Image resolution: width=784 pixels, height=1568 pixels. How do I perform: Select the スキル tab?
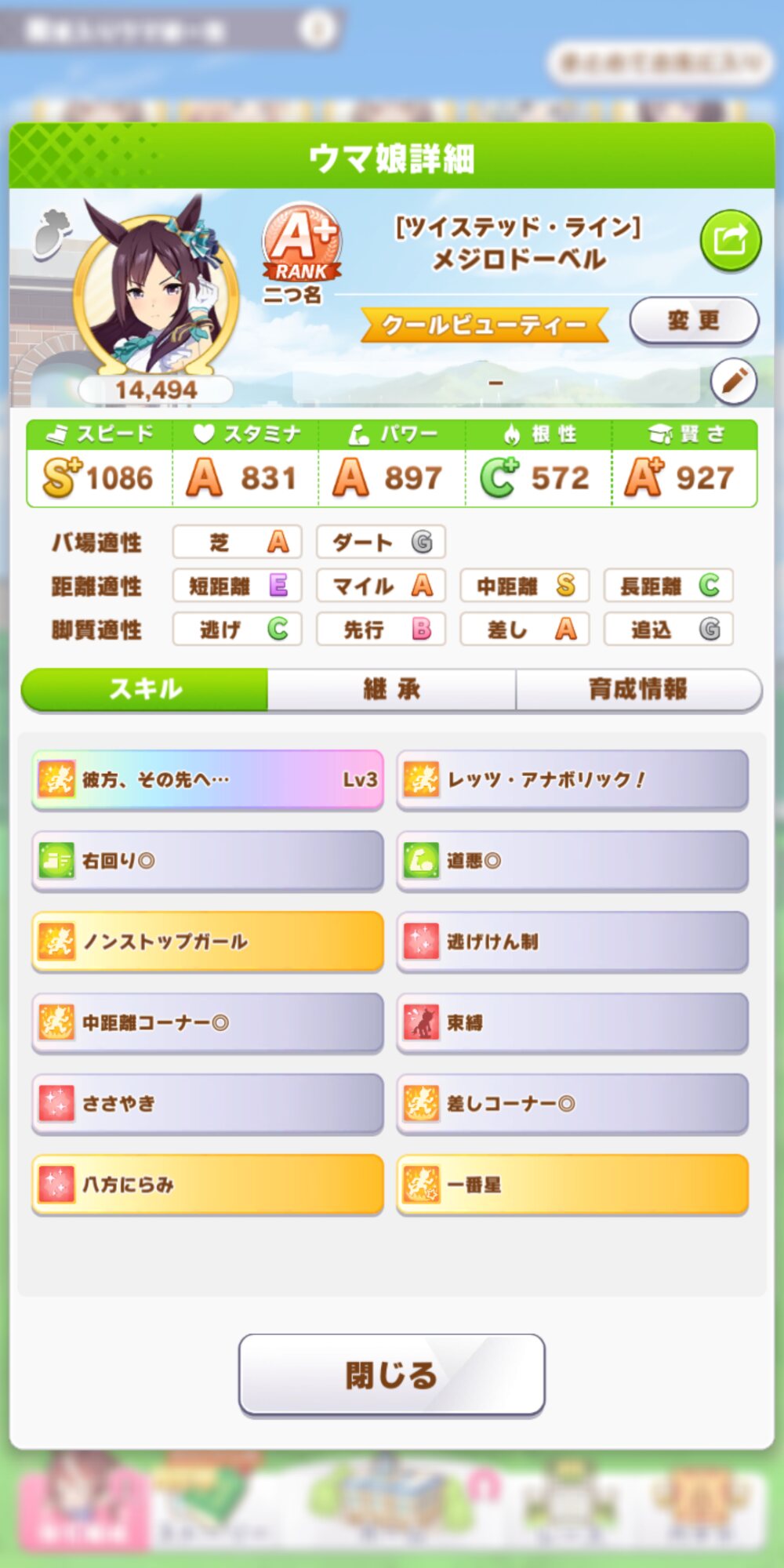145,689
